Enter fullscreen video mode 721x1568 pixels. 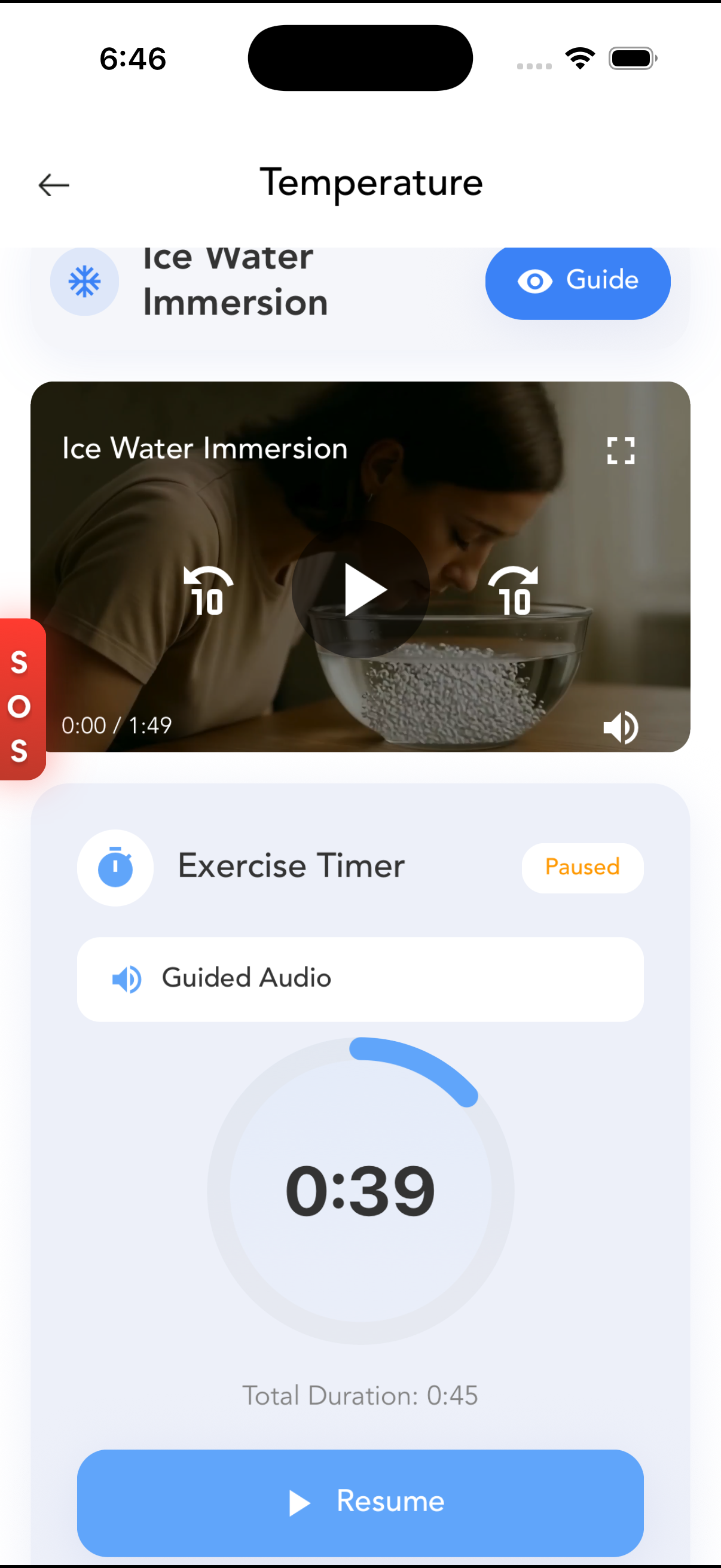(621, 450)
